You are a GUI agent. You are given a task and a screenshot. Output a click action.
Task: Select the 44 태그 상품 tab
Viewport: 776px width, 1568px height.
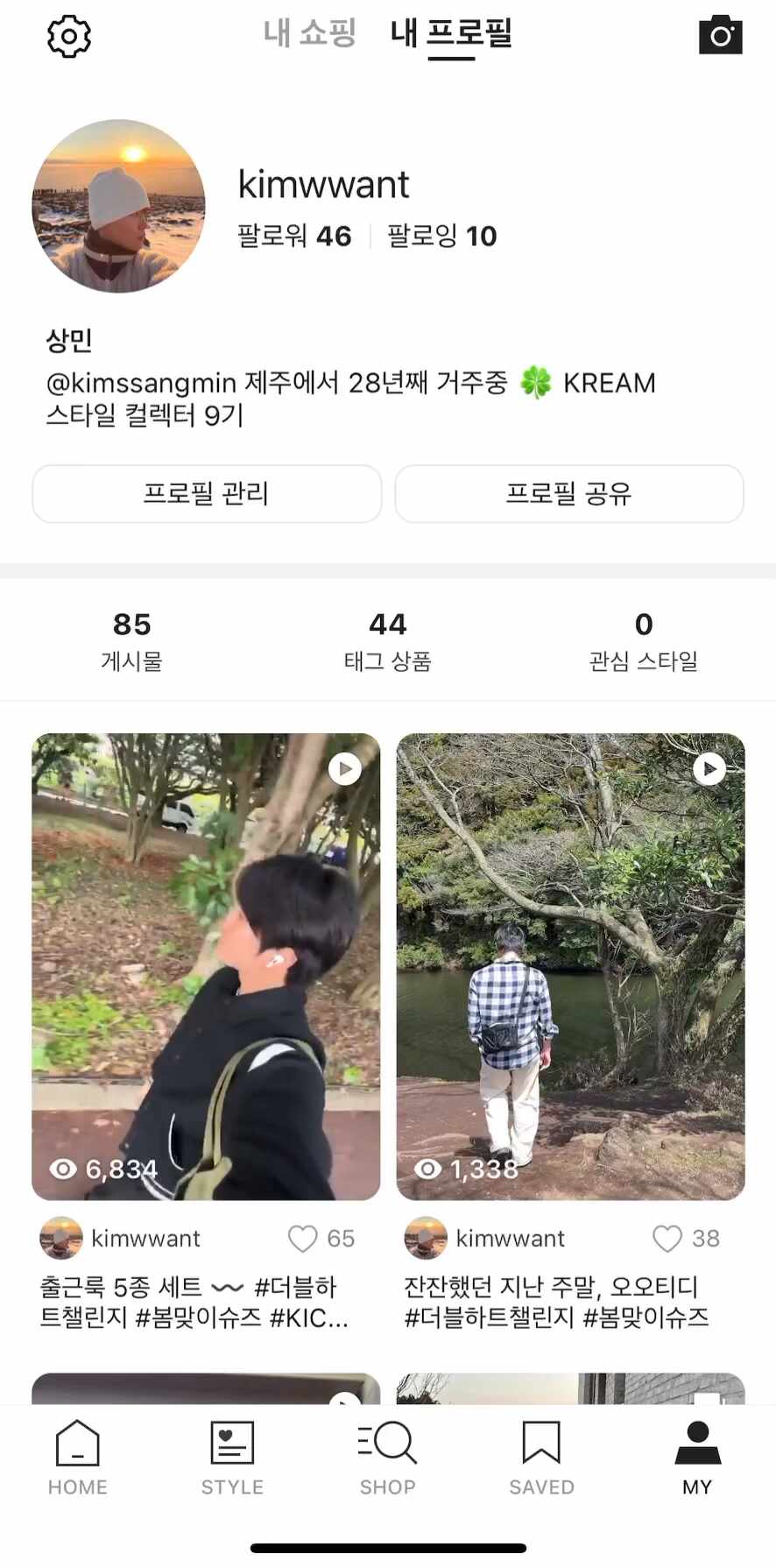[x=387, y=640]
